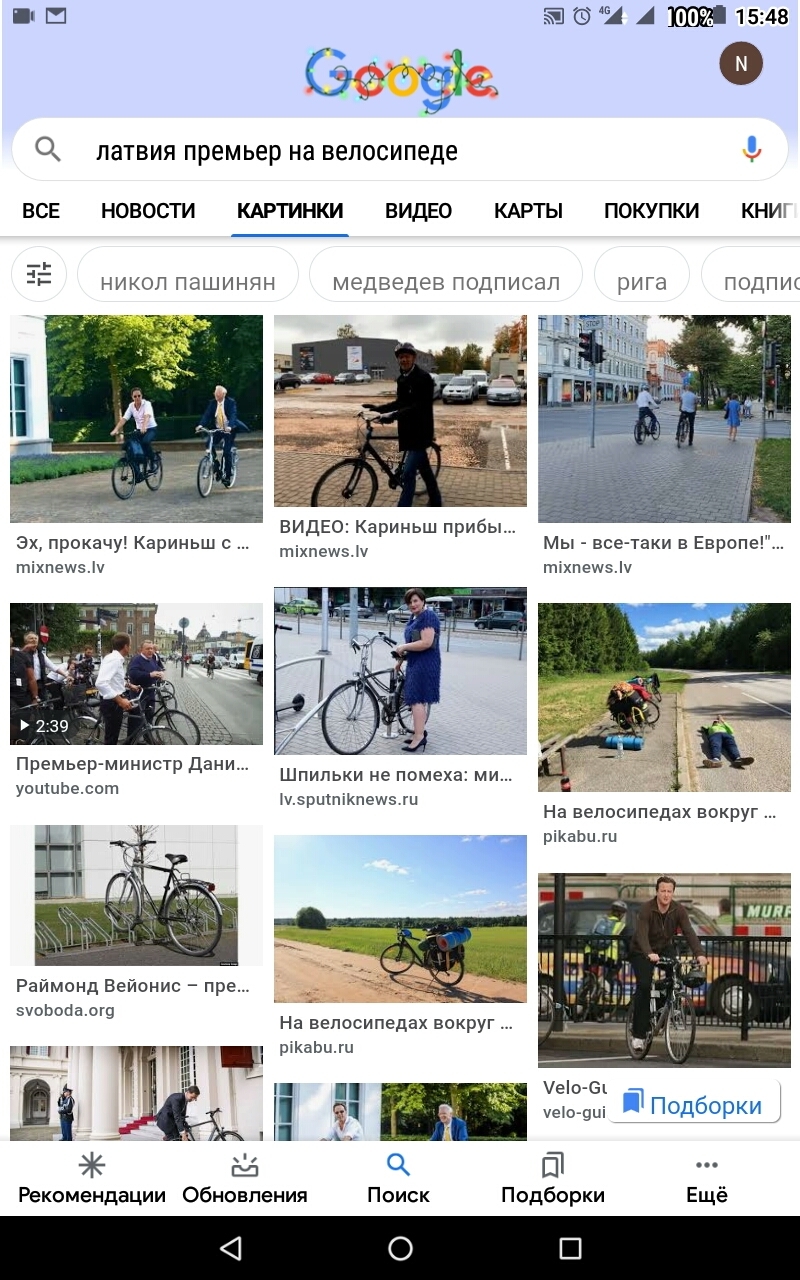Screen dimensions: 800x1280
Task: Switch to the ВСЕ tab
Action: (41, 211)
